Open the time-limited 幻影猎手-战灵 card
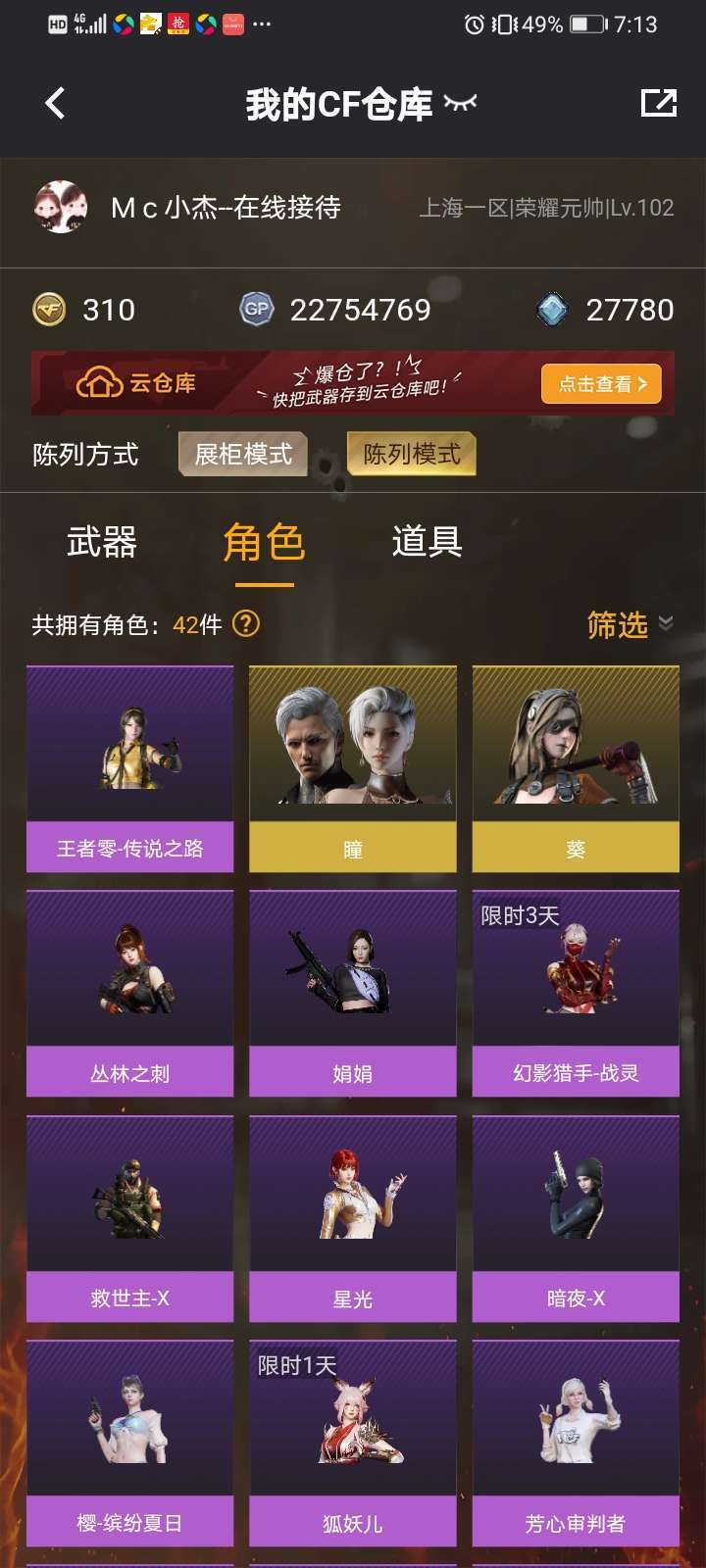Image resolution: width=706 pixels, height=1568 pixels. click(x=576, y=993)
